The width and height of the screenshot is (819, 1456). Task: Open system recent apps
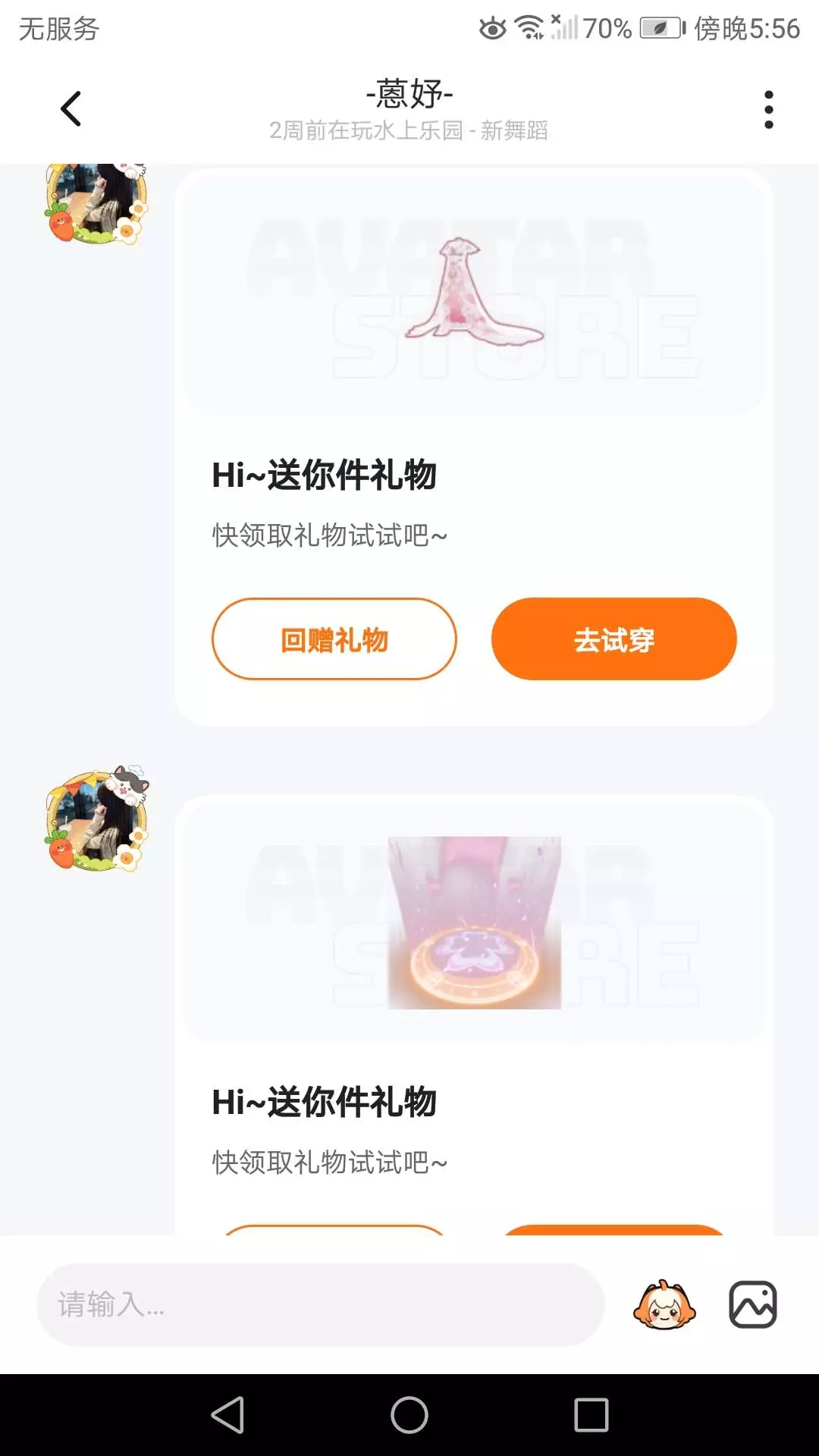click(591, 1415)
